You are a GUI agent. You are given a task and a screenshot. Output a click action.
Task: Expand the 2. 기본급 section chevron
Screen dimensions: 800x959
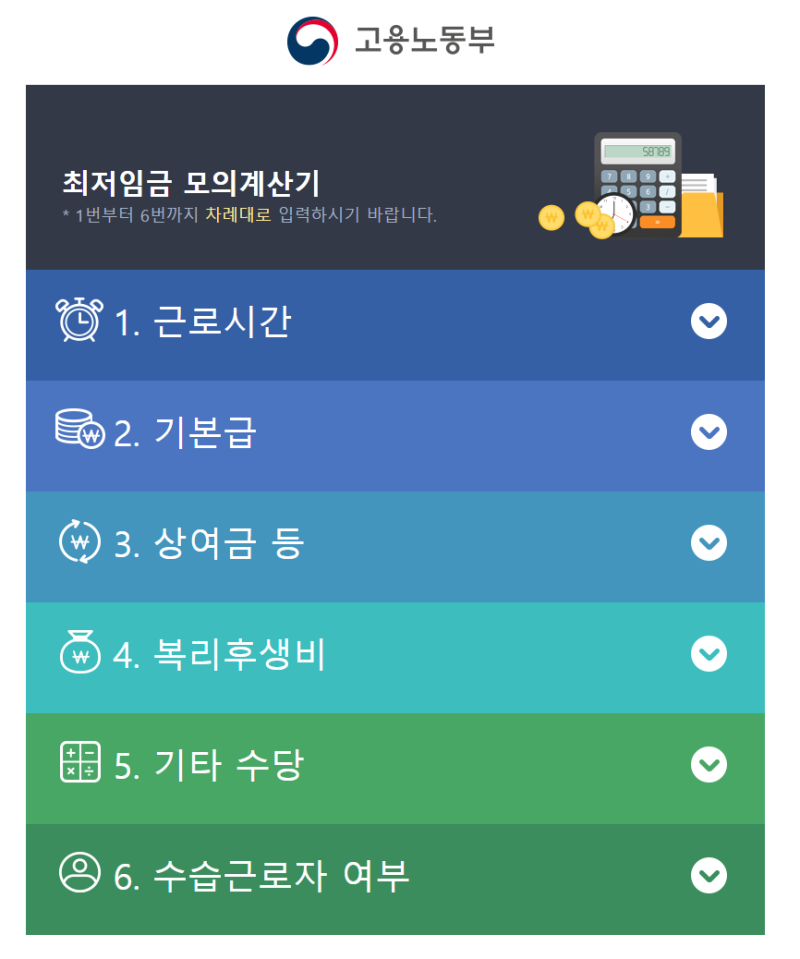click(709, 432)
